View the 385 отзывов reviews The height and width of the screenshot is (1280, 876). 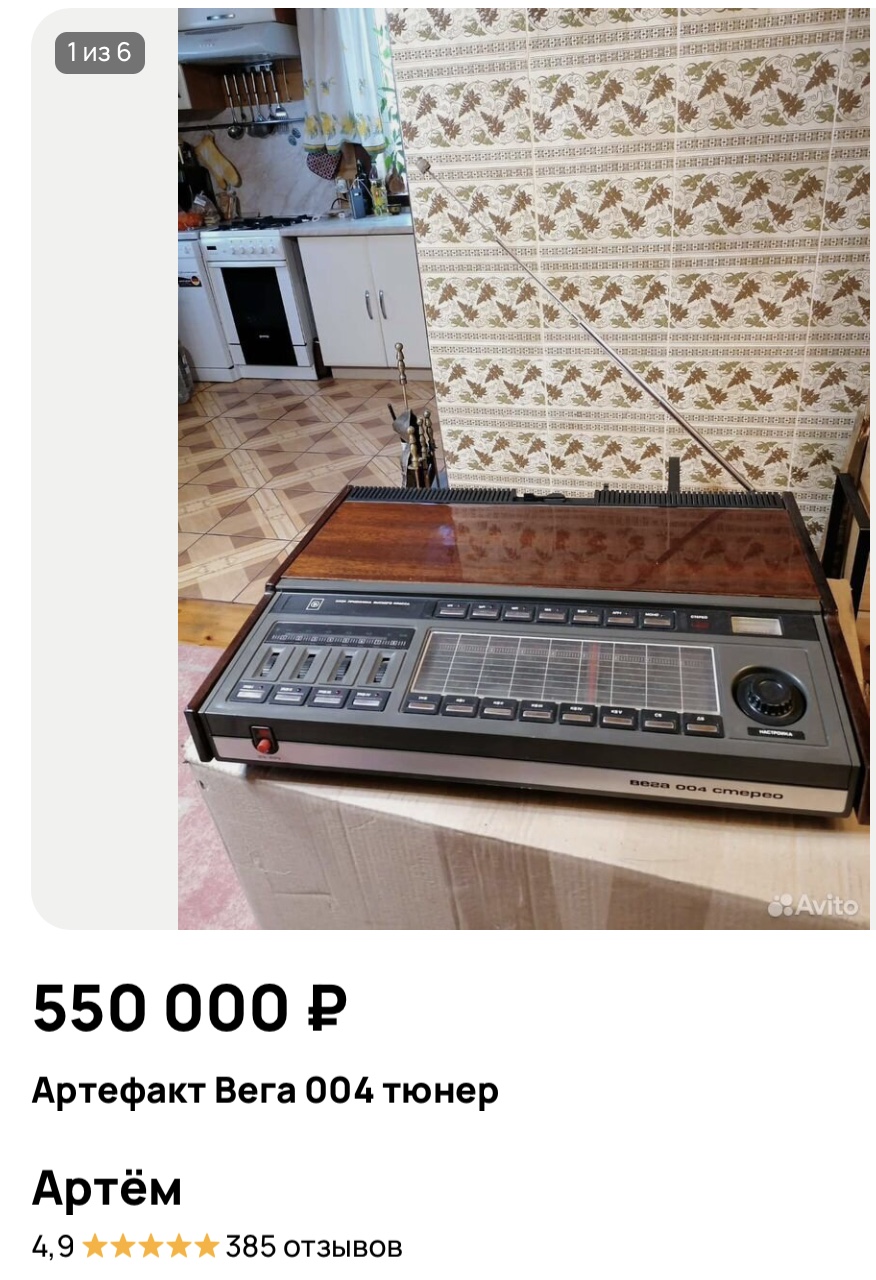pyautogui.click(x=313, y=1247)
